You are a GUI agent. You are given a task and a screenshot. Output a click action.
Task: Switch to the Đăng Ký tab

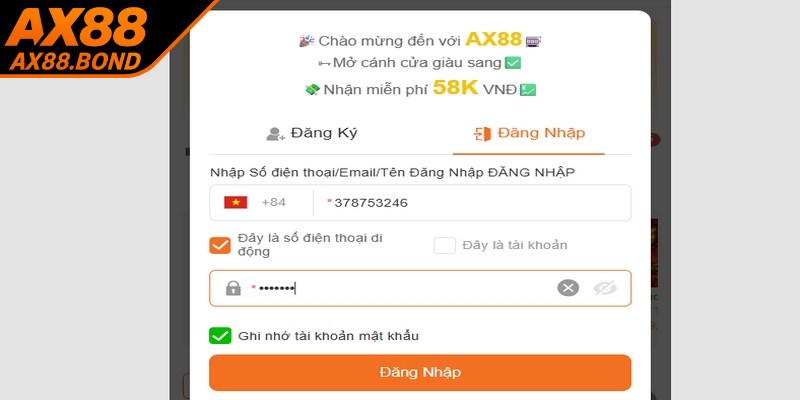(x=312, y=133)
